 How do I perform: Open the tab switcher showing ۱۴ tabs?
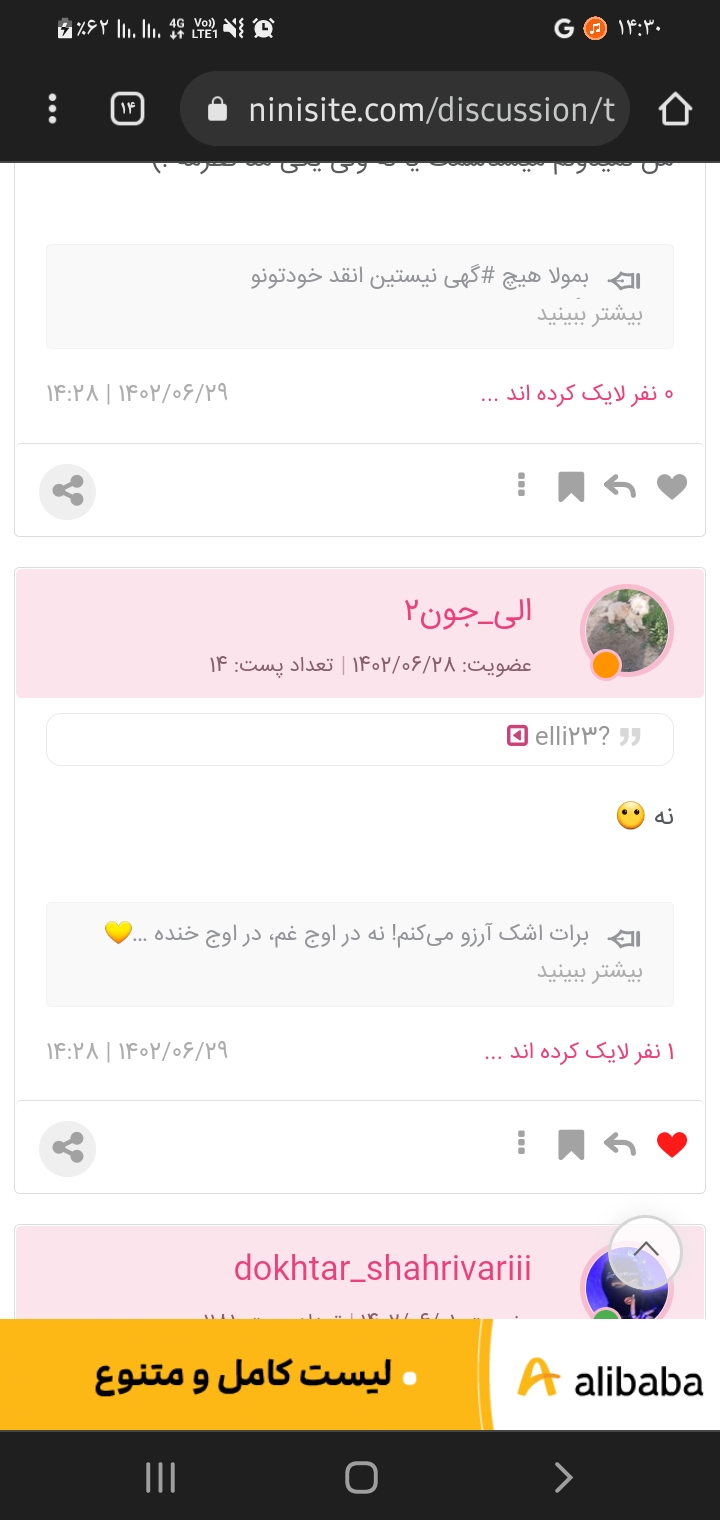click(x=127, y=109)
